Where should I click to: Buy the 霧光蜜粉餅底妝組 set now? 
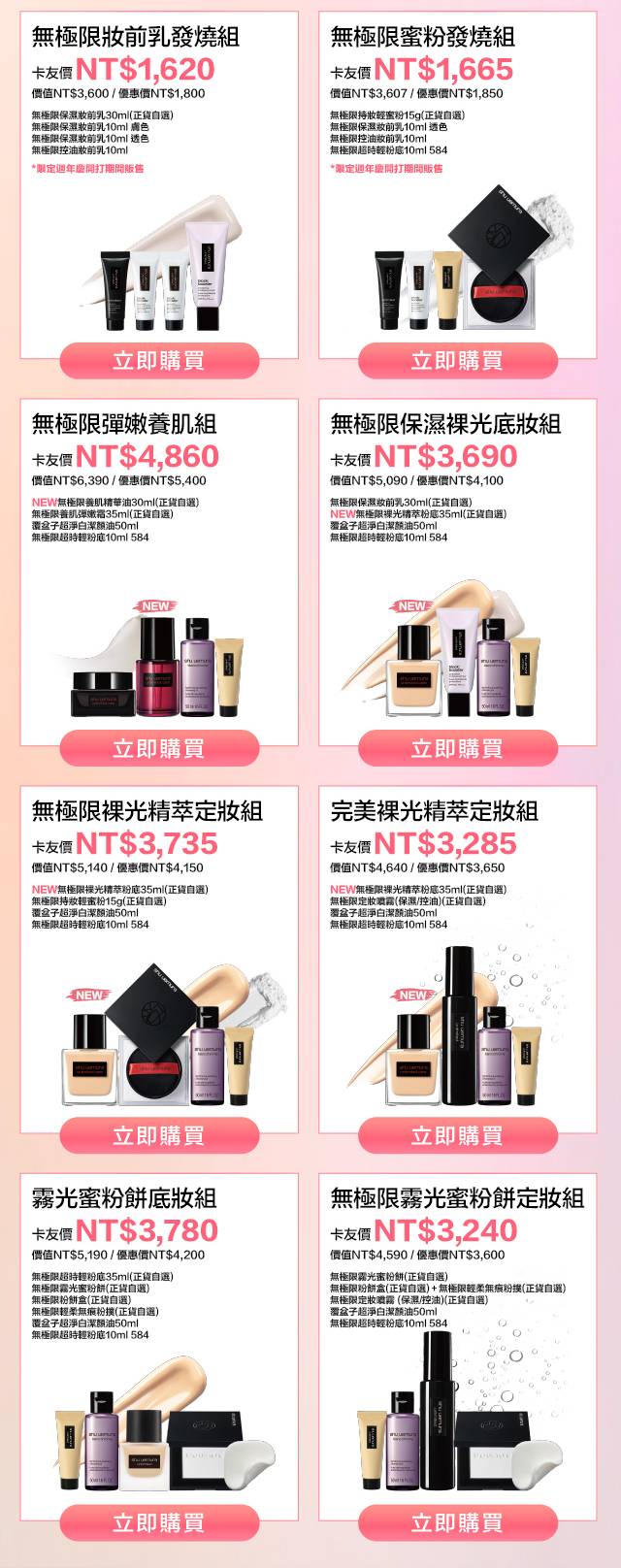(159, 1522)
